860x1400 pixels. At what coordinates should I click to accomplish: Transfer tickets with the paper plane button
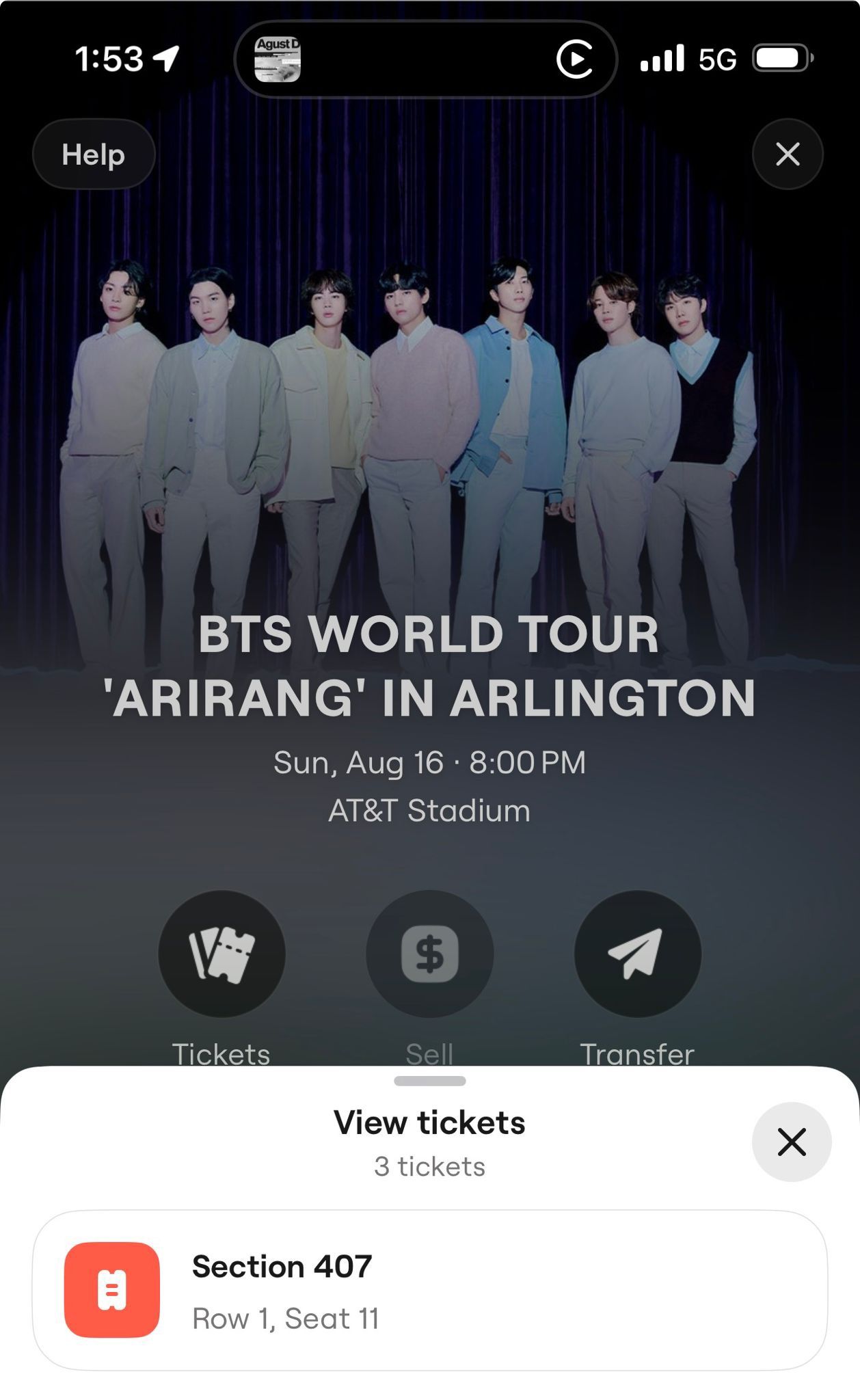point(637,954)
